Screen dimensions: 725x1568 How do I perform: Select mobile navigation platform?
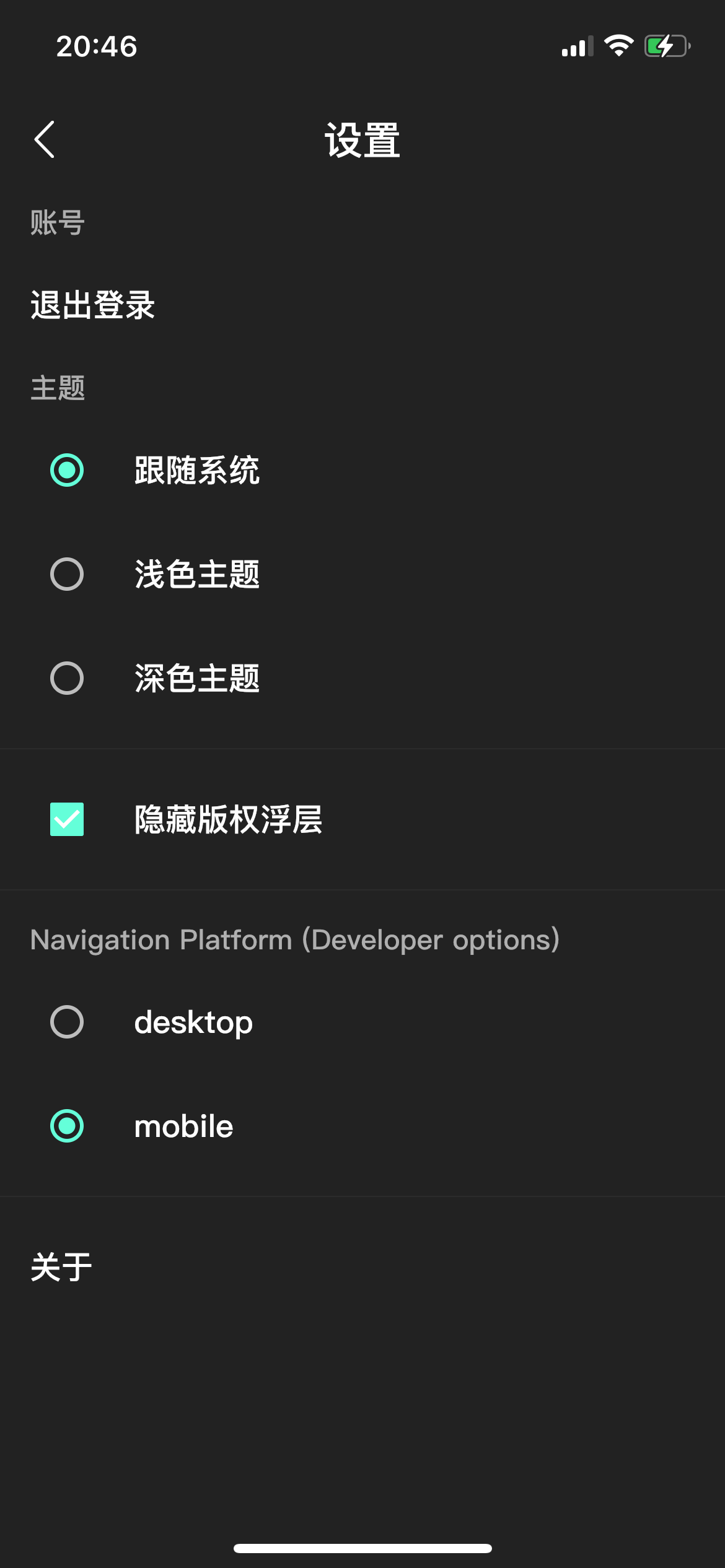click(67, 1126)
